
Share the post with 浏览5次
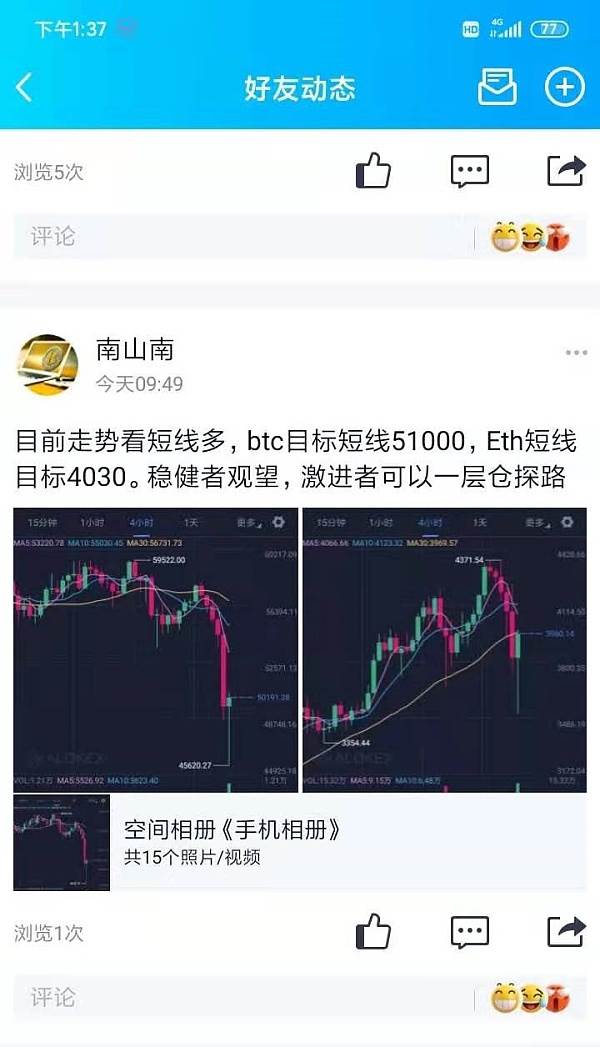point(565,171)
